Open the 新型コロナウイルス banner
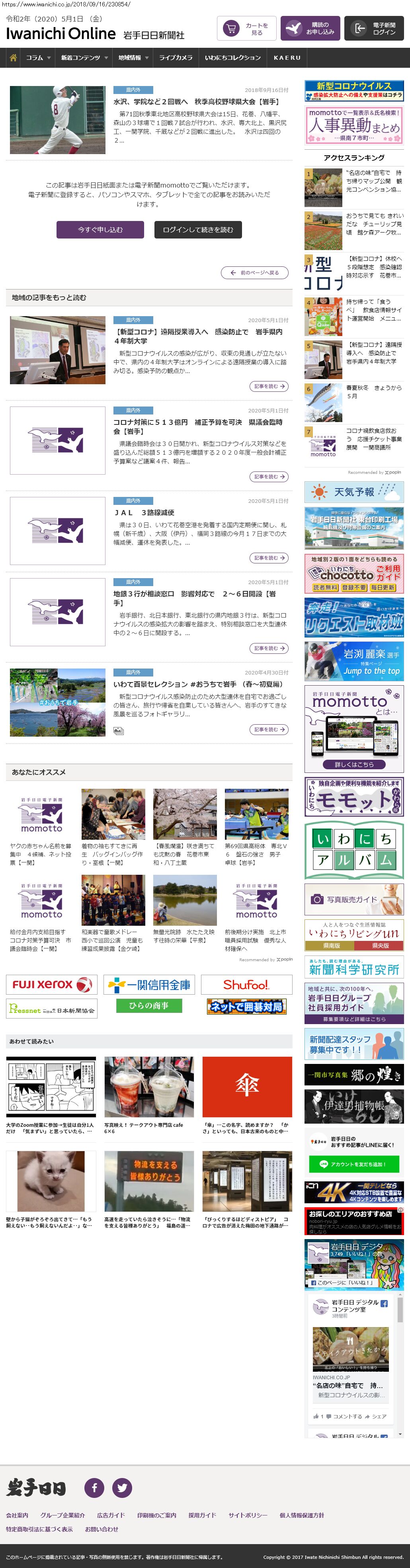The height and width of the screenshot is (1568, 410). coord(353,91)
